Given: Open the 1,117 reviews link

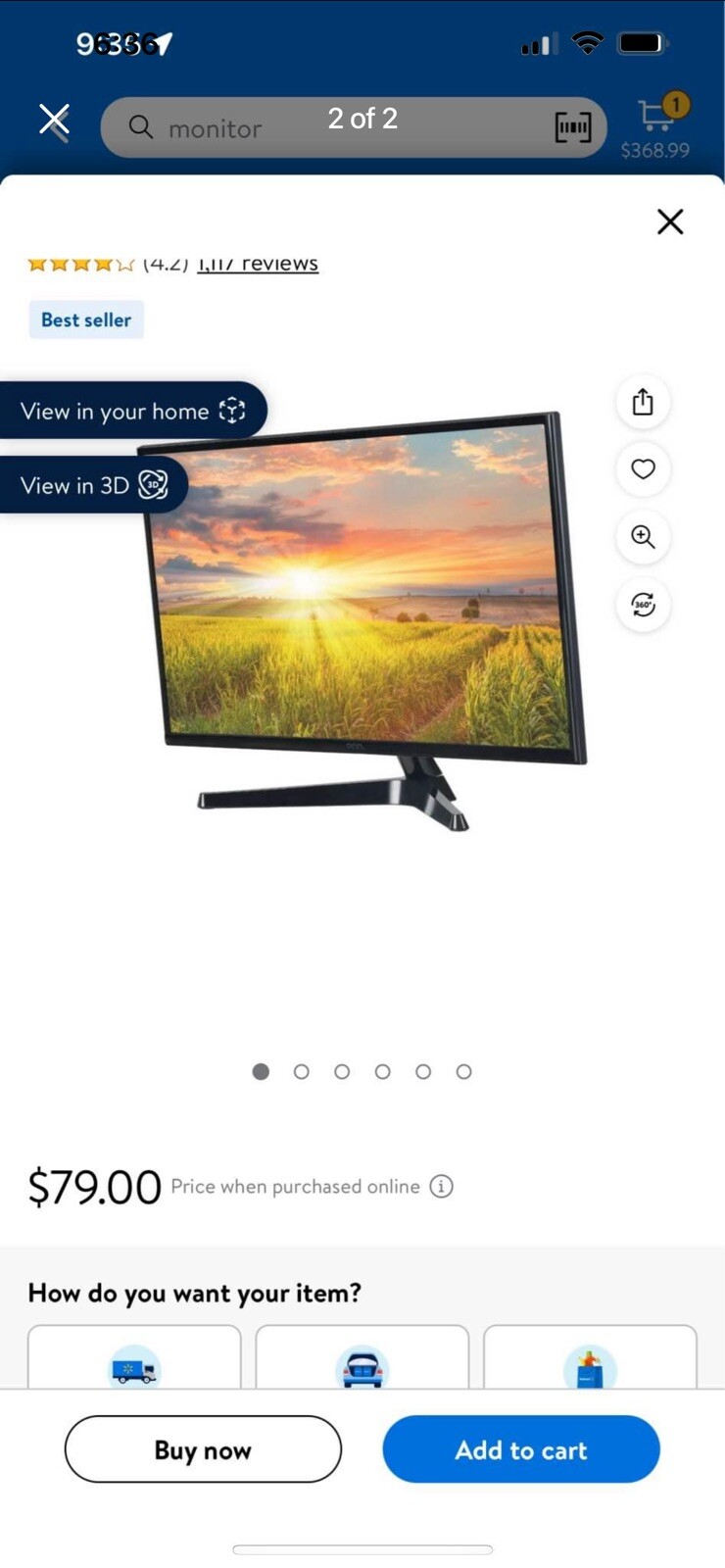Looking at the screenshot, I should [x=258, y=264].
